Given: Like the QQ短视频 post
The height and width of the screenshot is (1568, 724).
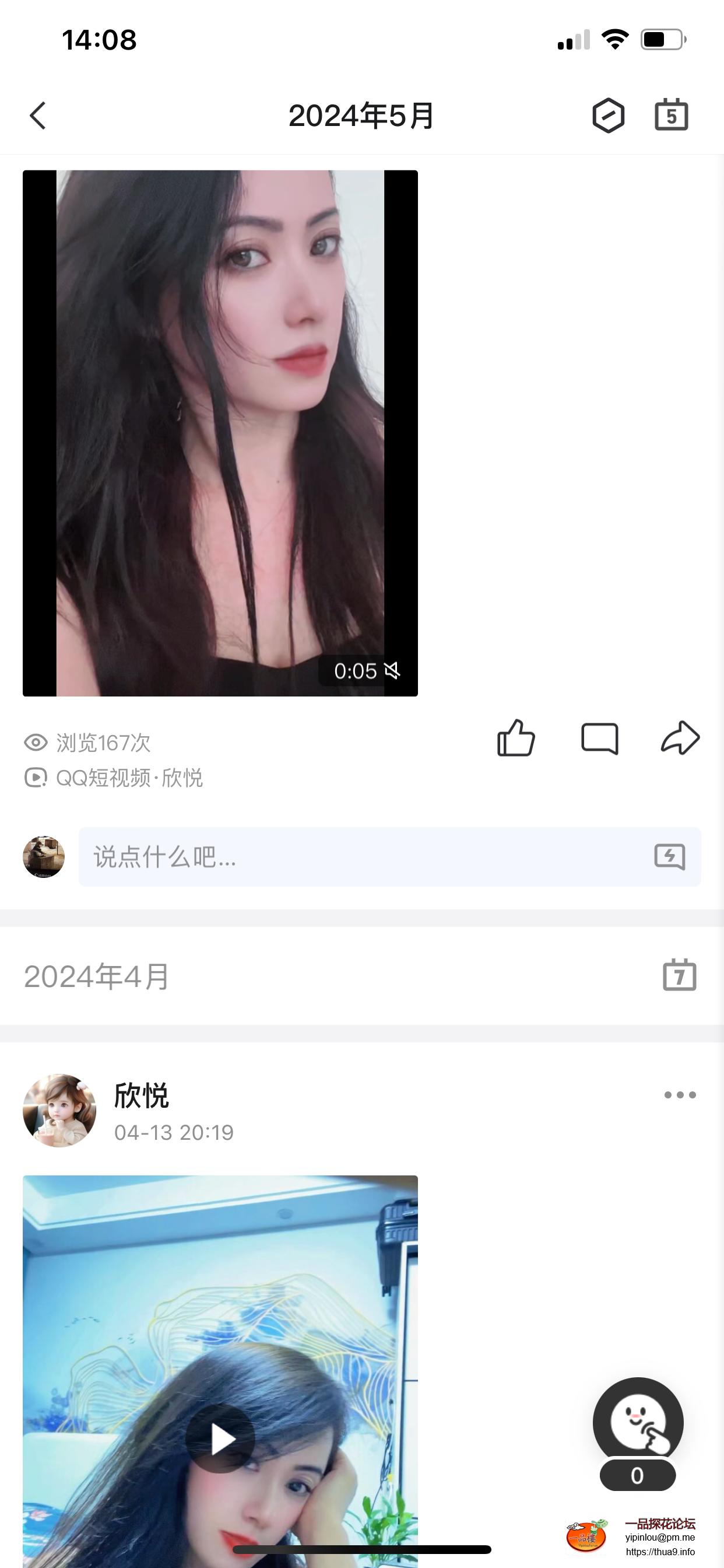Looking at the screenshot, I should pos(515,738).
